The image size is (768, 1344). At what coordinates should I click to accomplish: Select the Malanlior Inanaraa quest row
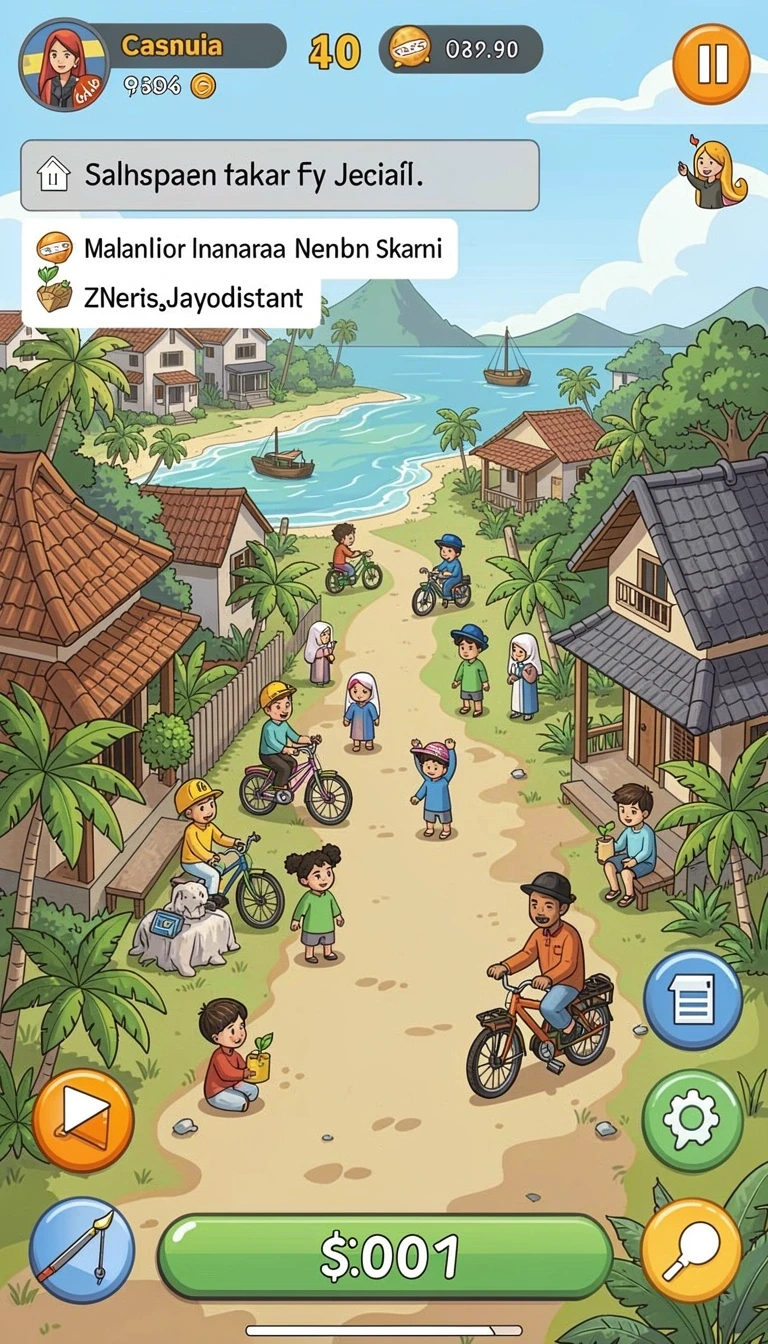[x=240, y=248]
